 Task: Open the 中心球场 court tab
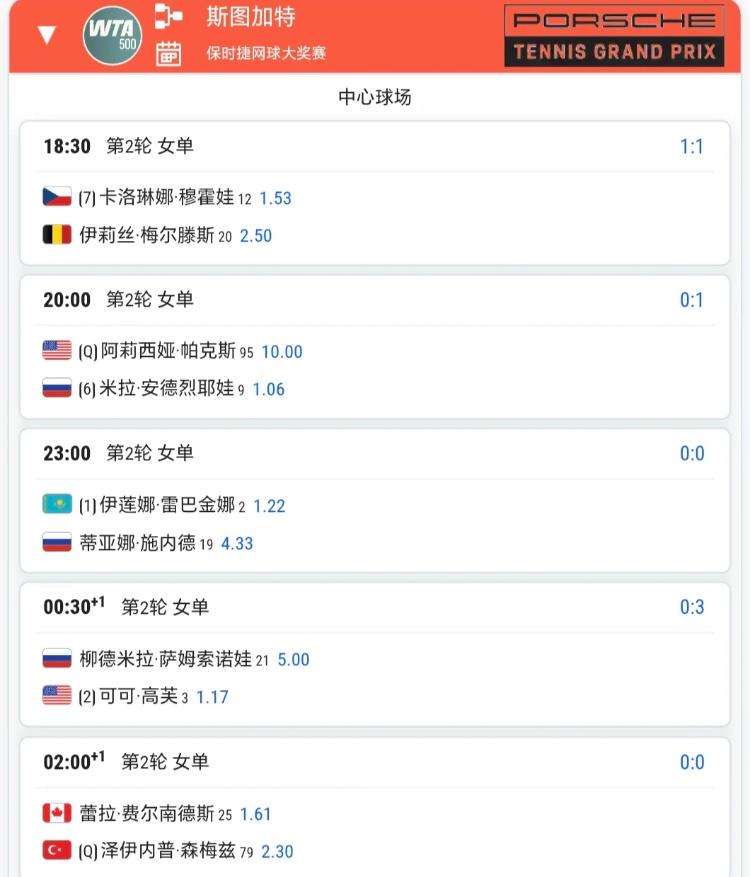375,96
